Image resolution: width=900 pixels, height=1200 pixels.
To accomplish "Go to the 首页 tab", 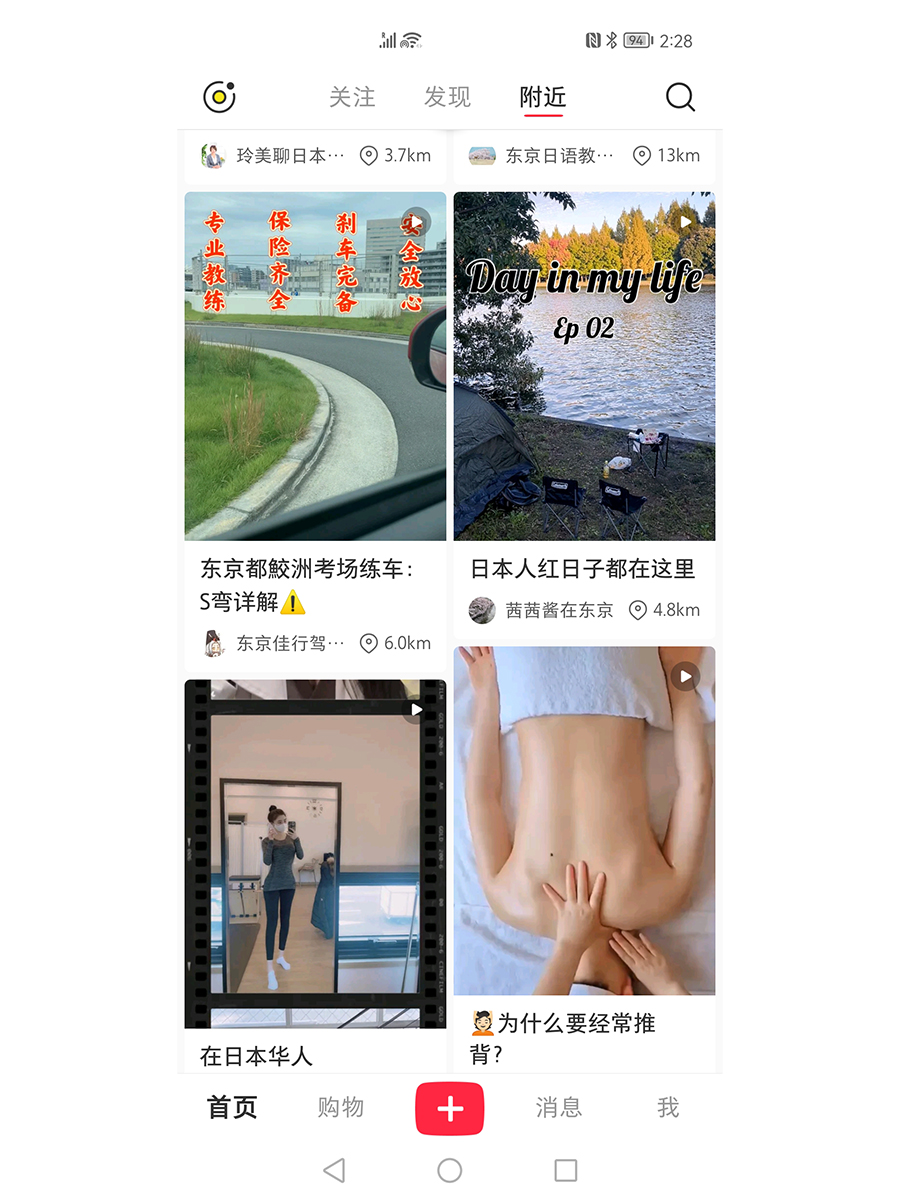I will 232,1107.
